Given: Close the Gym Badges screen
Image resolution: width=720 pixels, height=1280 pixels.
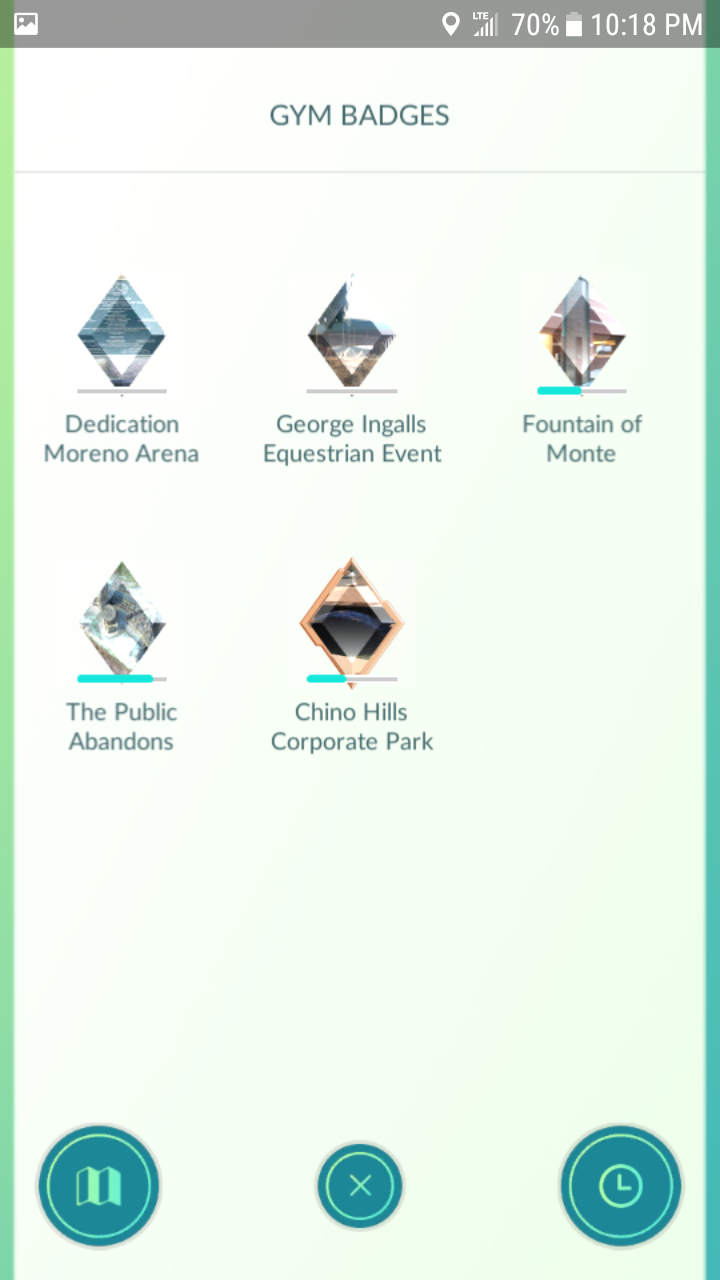Looking at the screenshot, I should (360, 1186).
